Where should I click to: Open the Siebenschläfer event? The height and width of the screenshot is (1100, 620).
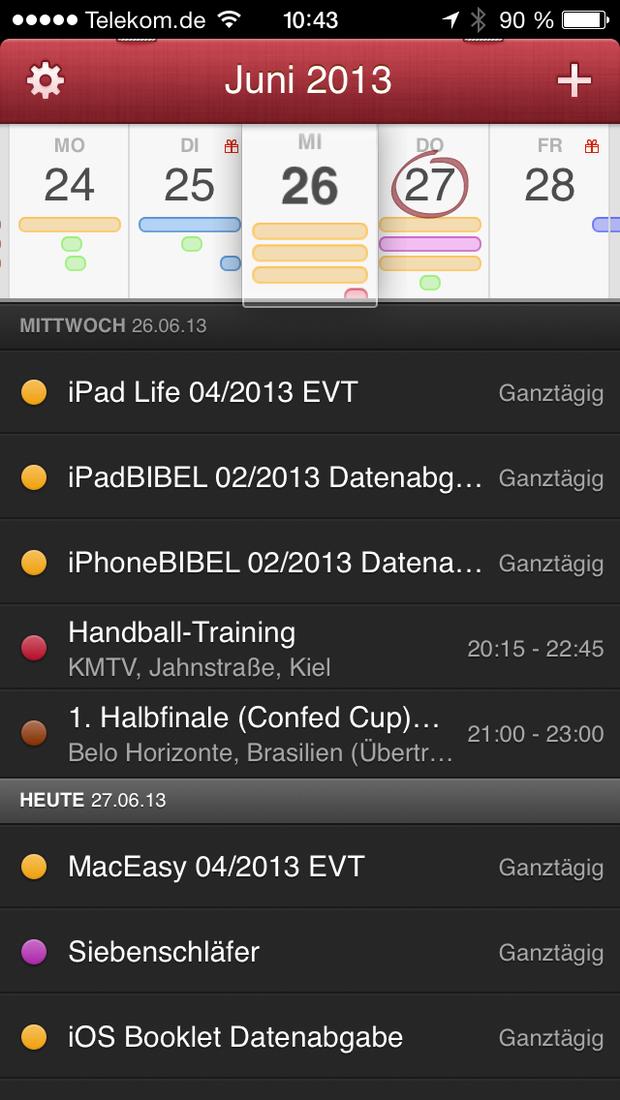point(310,951)
